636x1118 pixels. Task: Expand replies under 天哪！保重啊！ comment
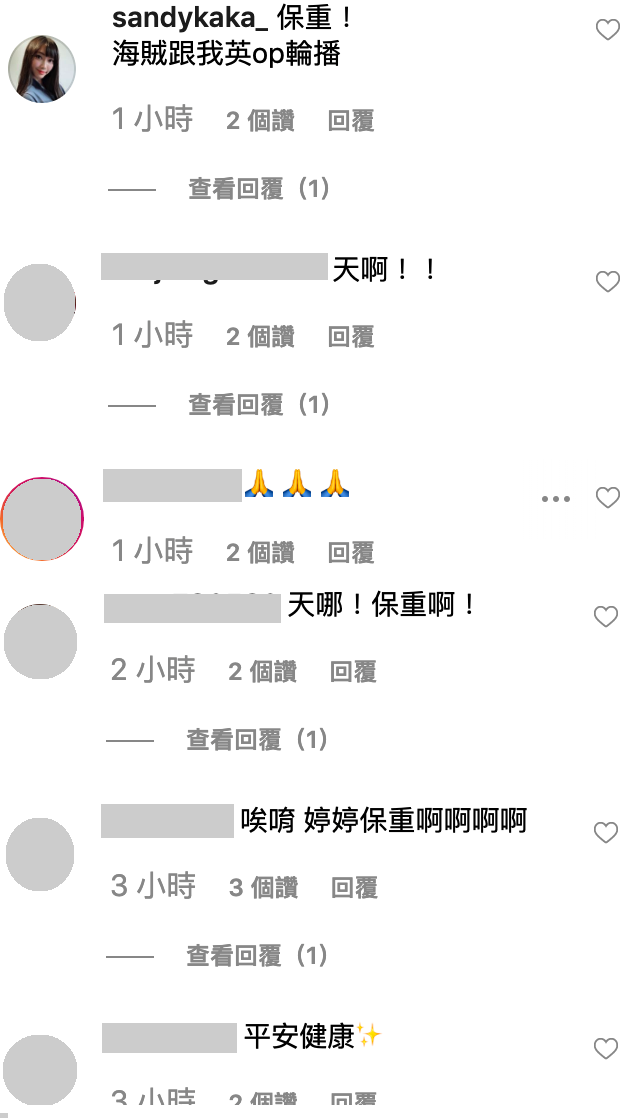coord(258,739)
